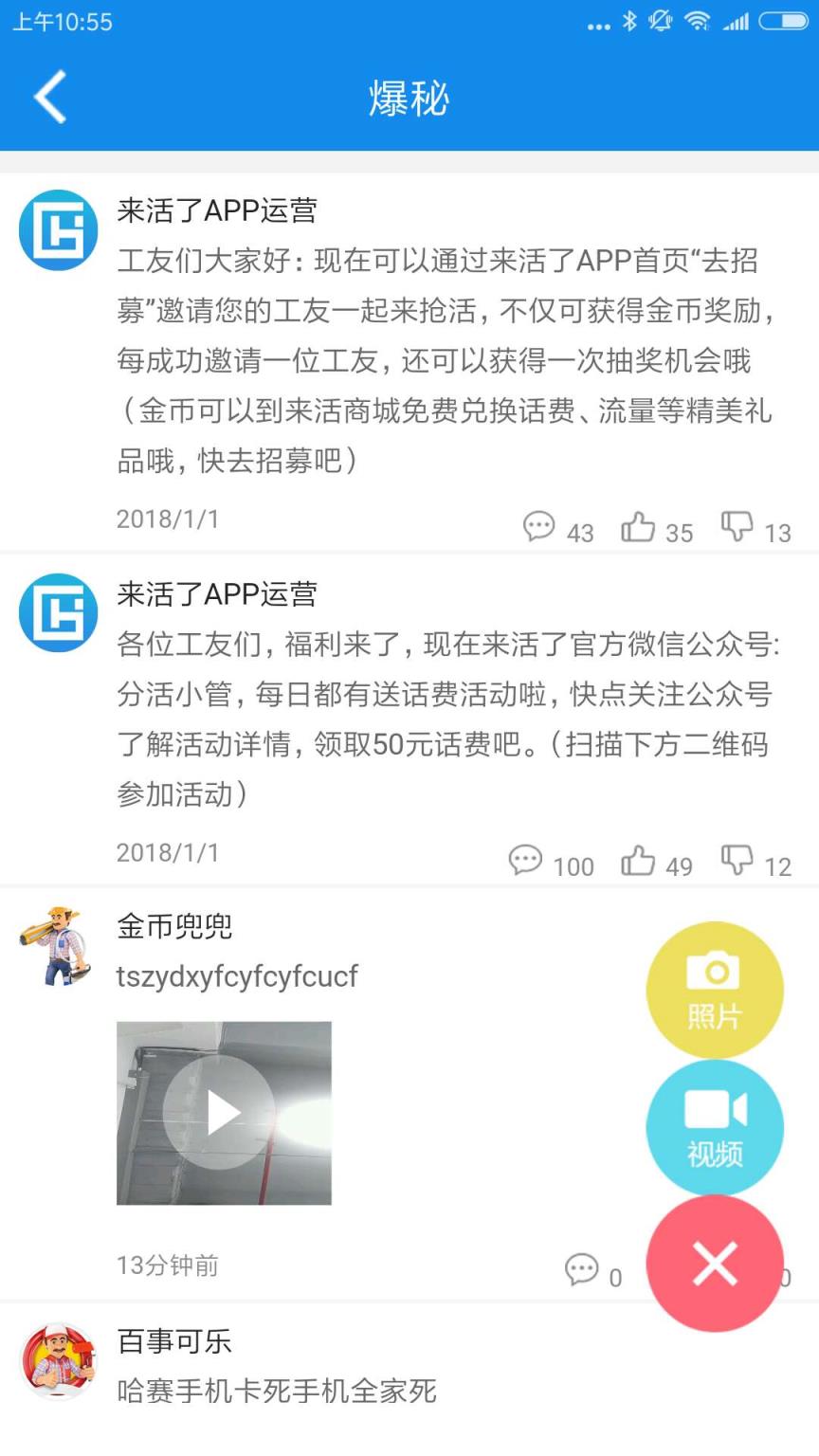Click the thumbs-down icon showing 13

click(x=738, y=527)
